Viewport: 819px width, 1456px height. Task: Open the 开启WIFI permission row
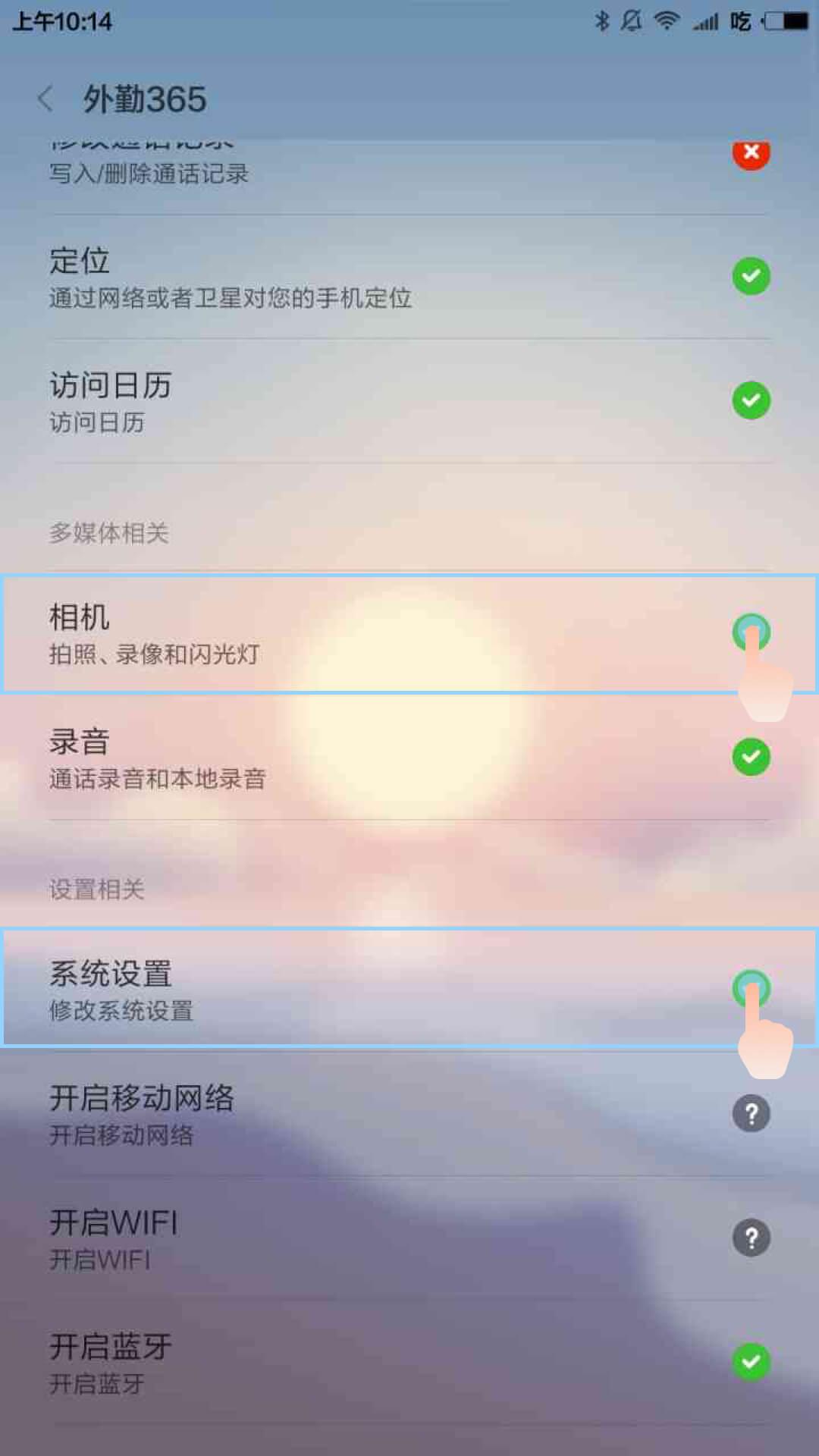(x=409, y=1238)
